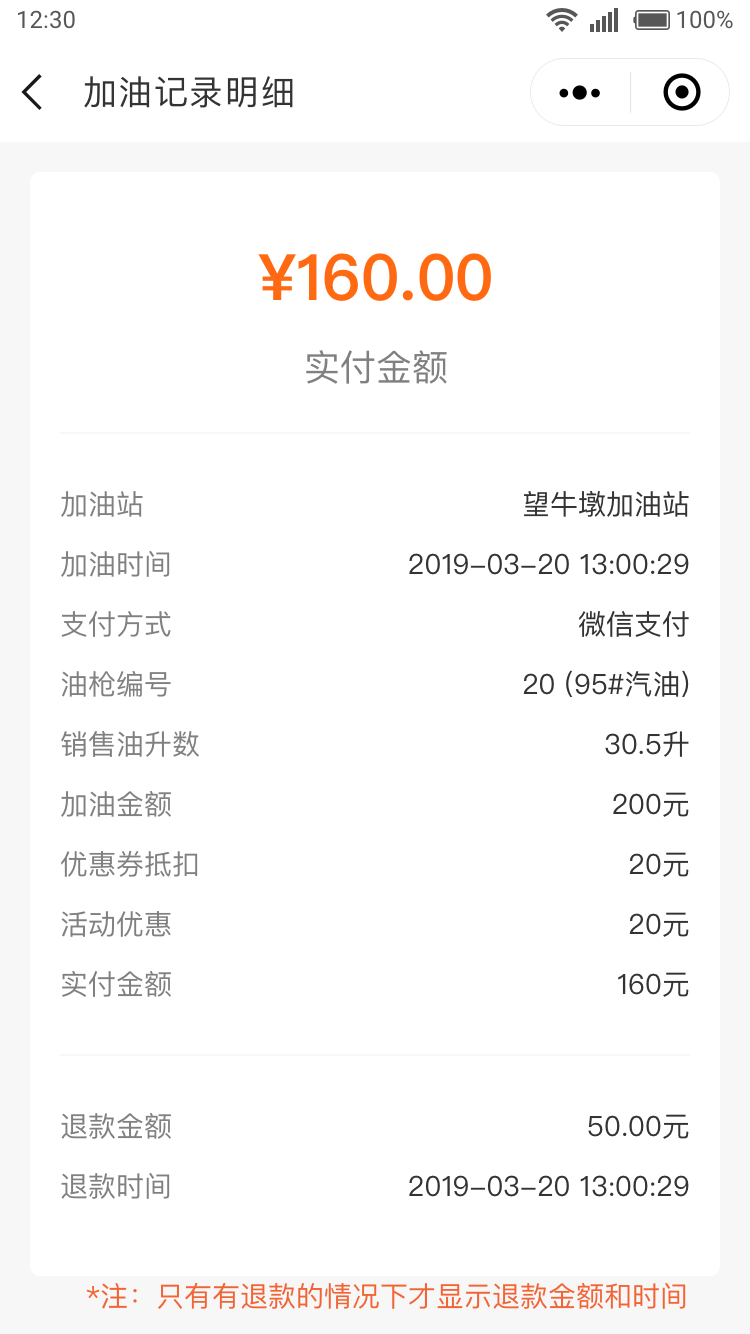Select the 实付金额 amount ¥160.00
The height and width of the screenshot is (1334, 750).
pos(375,277)
